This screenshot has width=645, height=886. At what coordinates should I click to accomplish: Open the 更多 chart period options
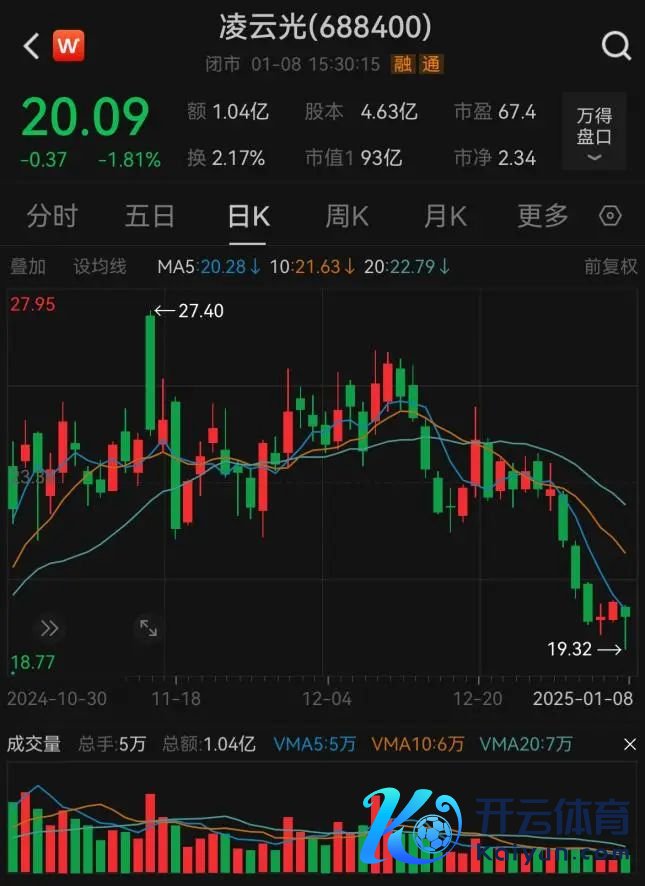[543, 216]
